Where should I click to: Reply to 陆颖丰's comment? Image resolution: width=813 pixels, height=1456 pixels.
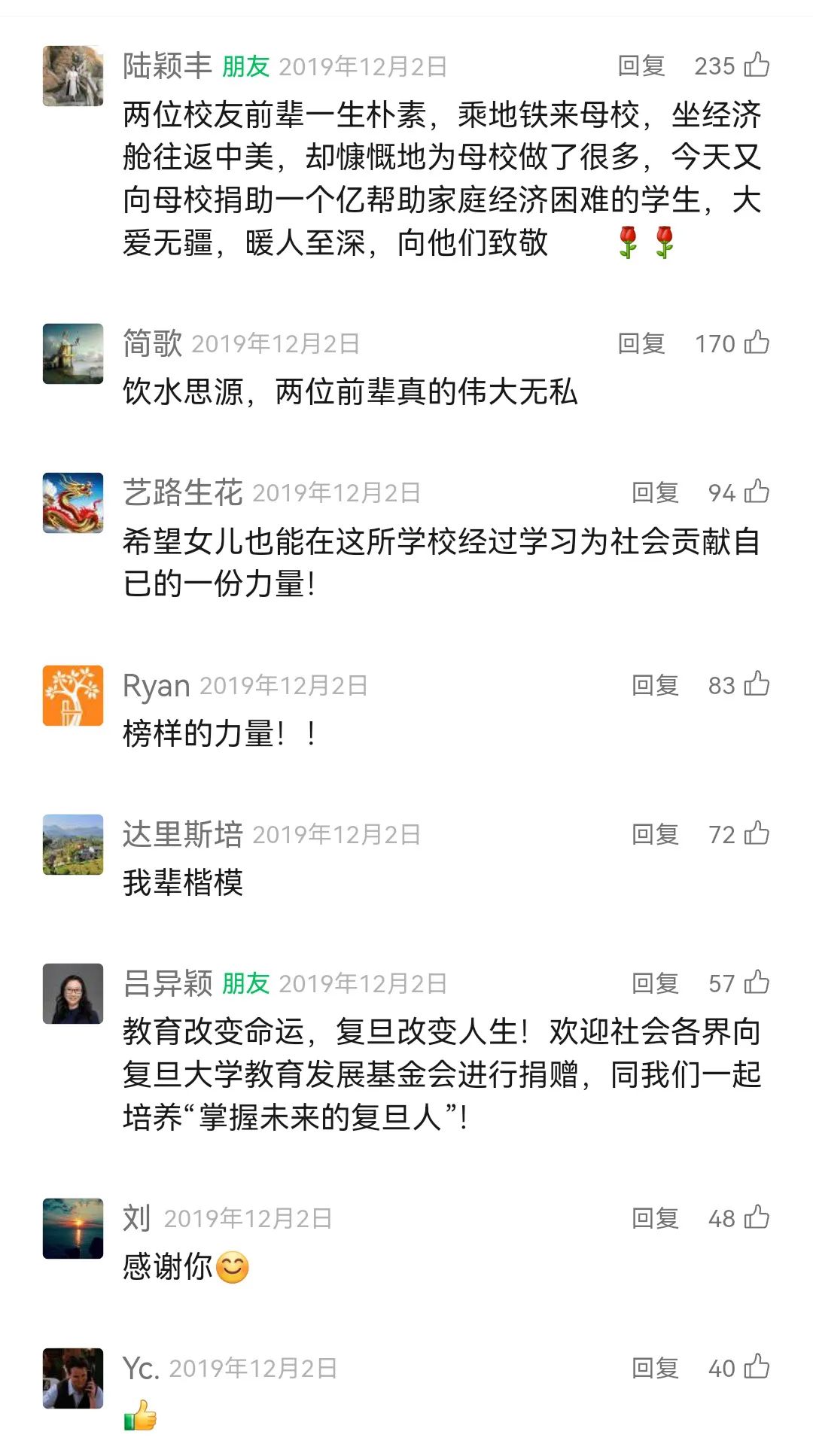click(641, 66)
